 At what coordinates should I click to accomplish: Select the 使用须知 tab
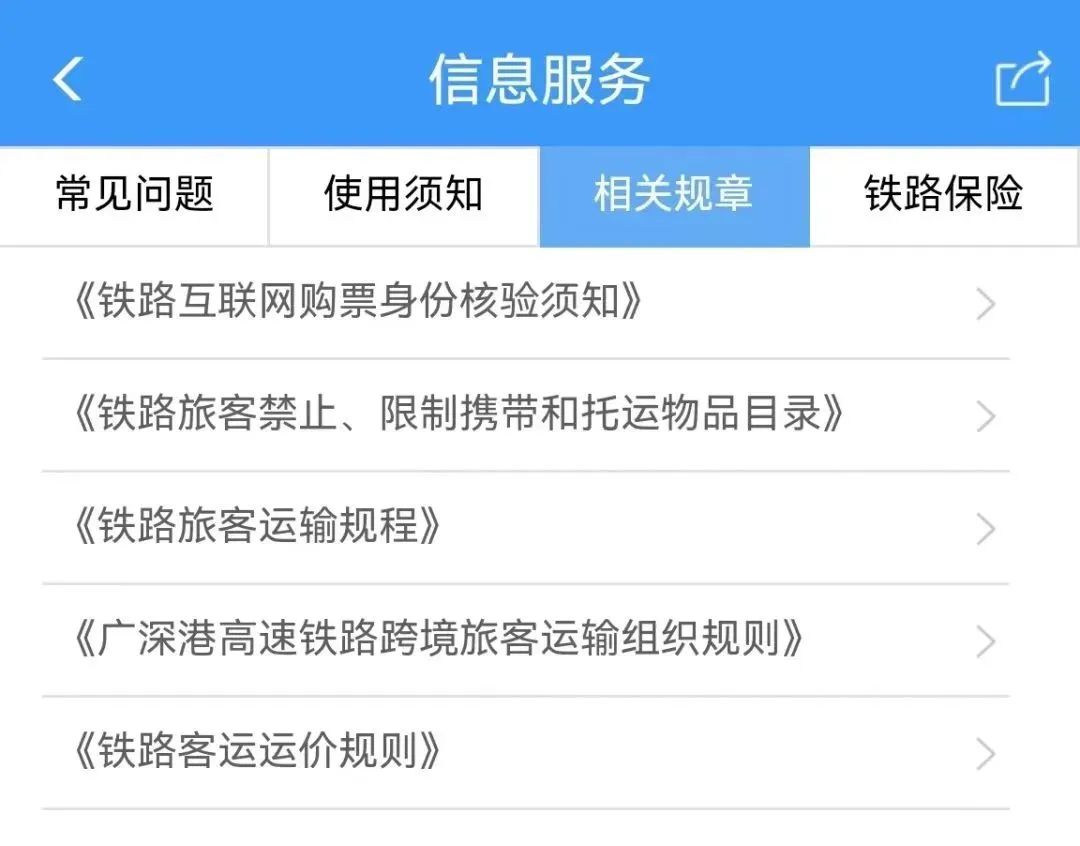[x=403, y=196]
